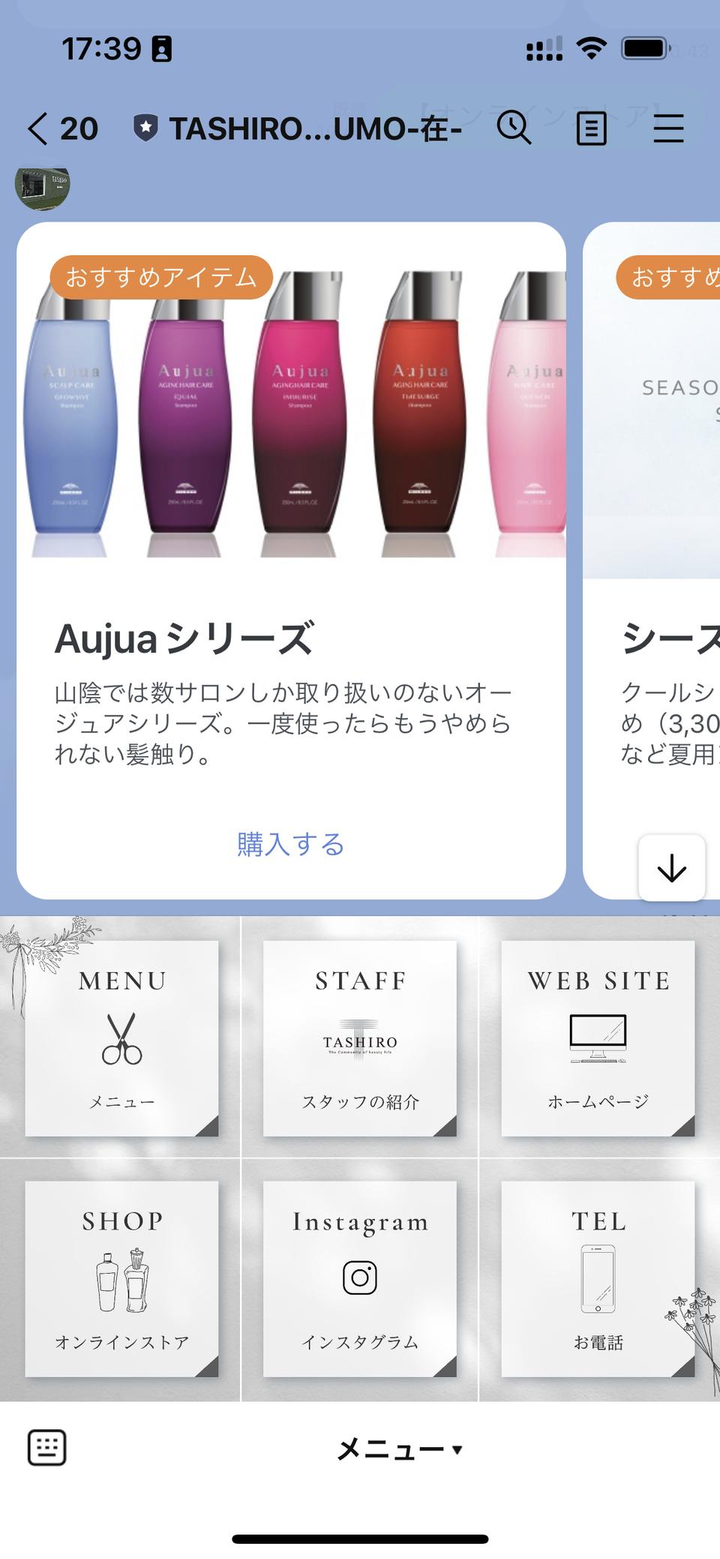Switch to keyboard input
This screenshot has width=720, height=1559.
[x=46, y=1448]
